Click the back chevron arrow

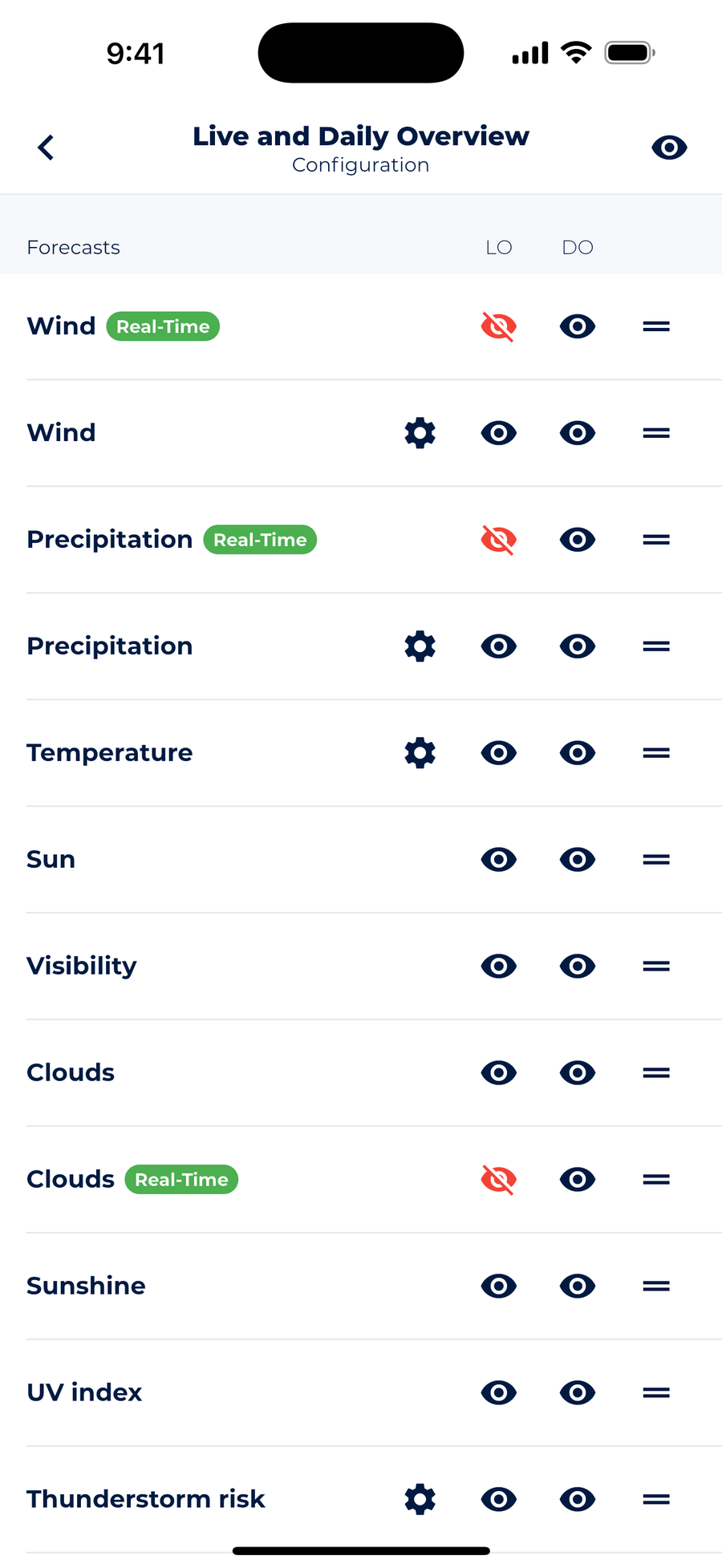point(46,147)
